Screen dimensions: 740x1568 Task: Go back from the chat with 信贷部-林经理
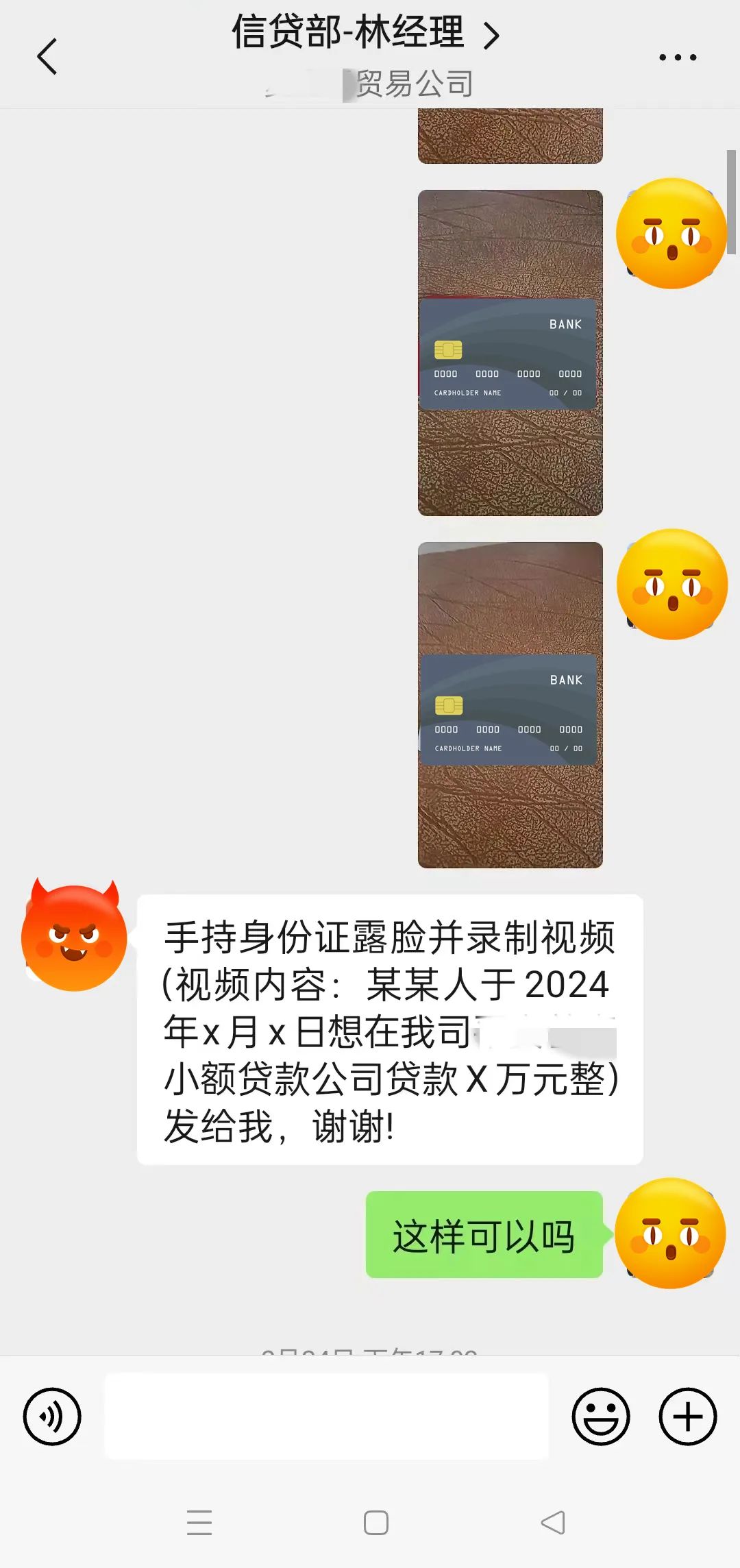click(x=47, y=56)
